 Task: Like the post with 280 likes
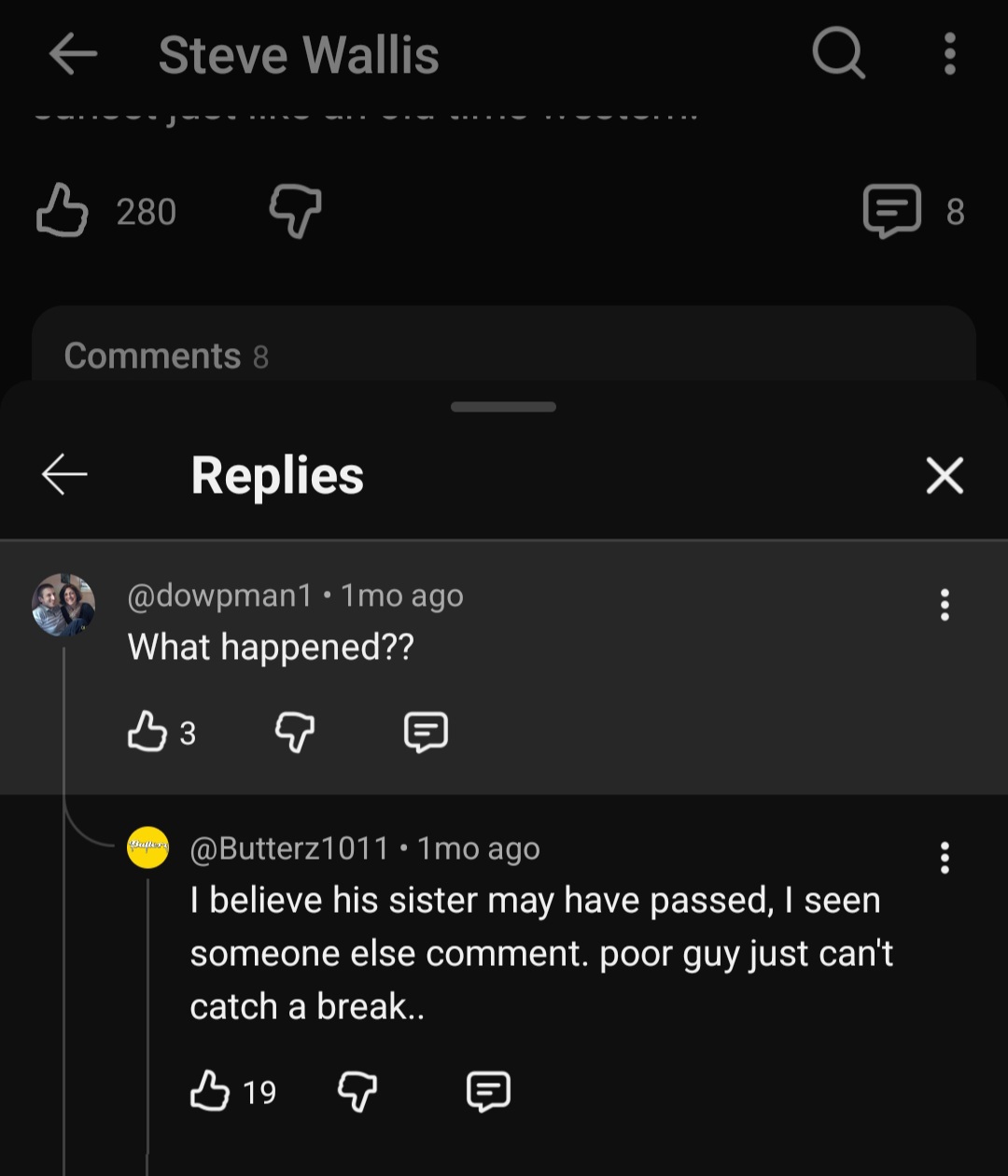click(62, 210)
